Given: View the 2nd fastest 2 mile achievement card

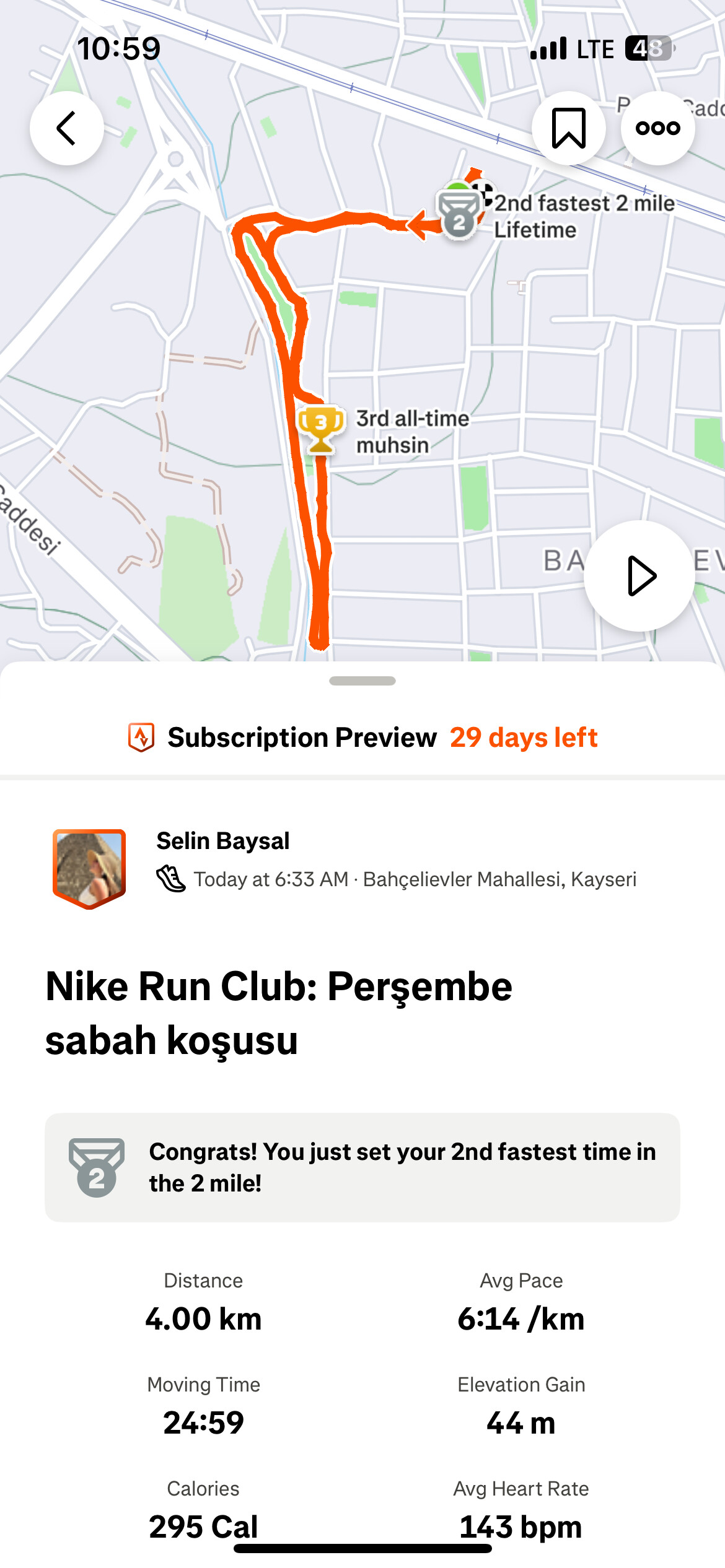Looking at the screenshot, I should (x=362, y=1167).
